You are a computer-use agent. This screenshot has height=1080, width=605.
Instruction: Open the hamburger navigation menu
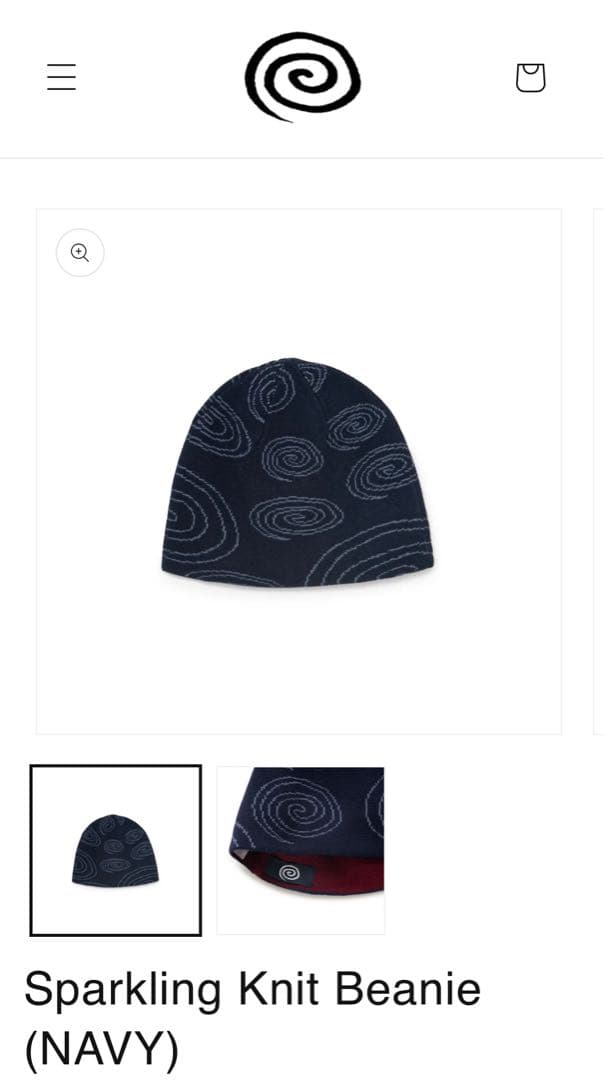(61, 77)
